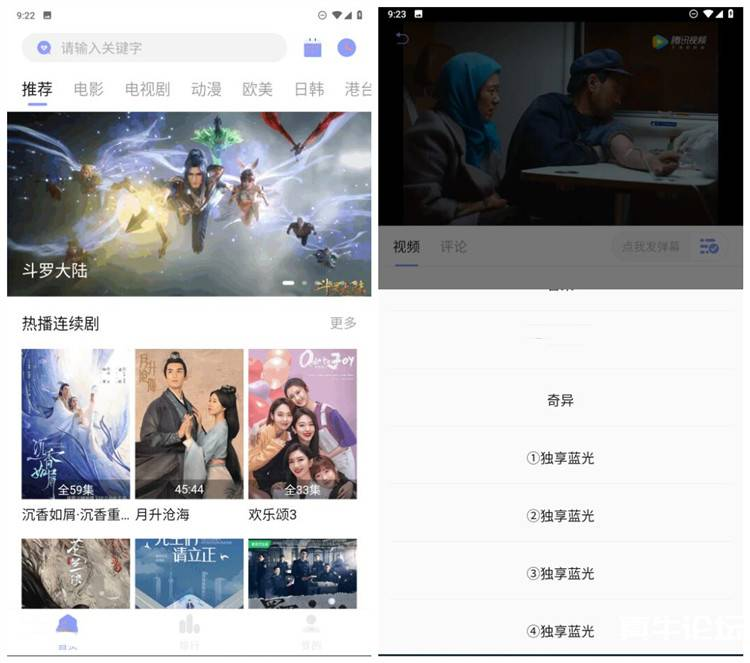Open the 沉香如屑 drama card

76,424
